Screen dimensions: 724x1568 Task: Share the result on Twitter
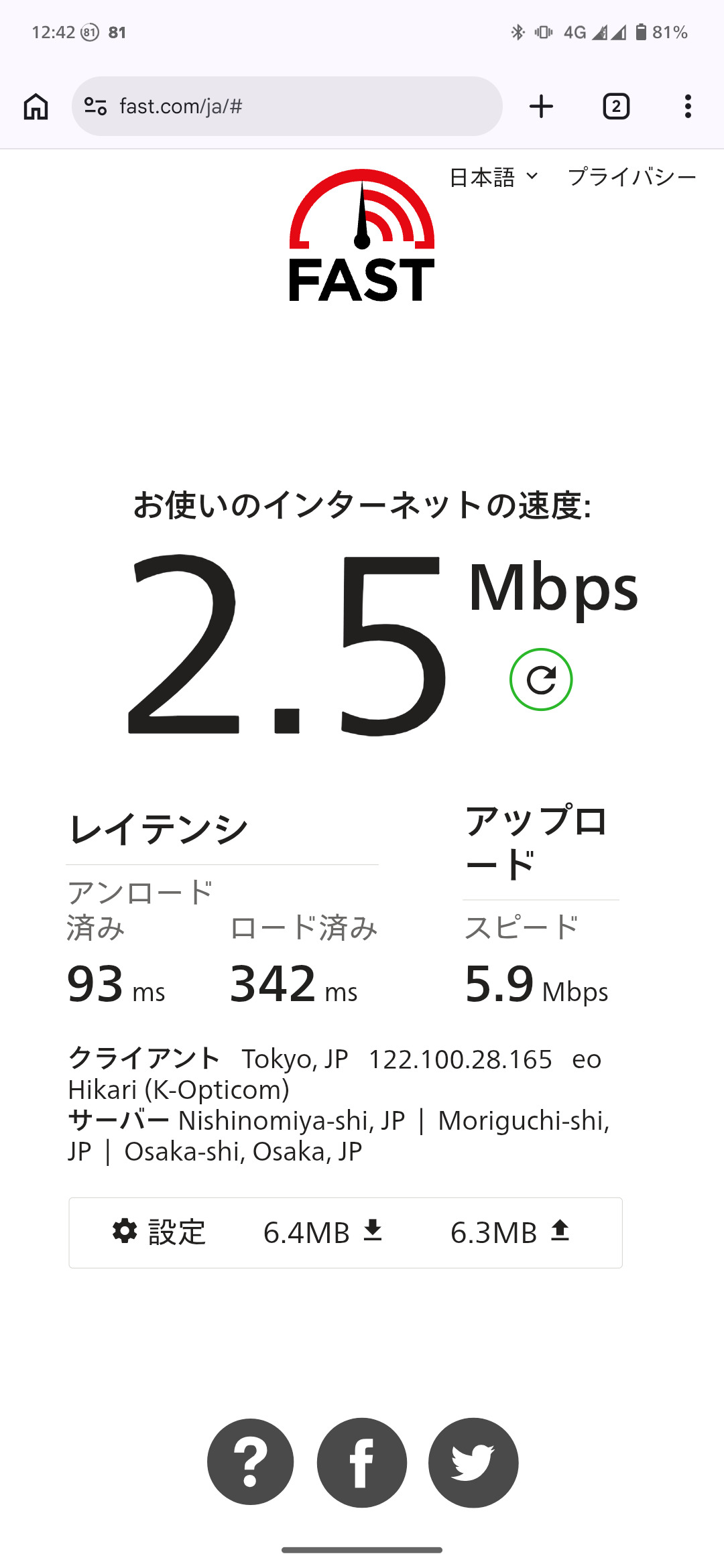tap(473, 1462)
